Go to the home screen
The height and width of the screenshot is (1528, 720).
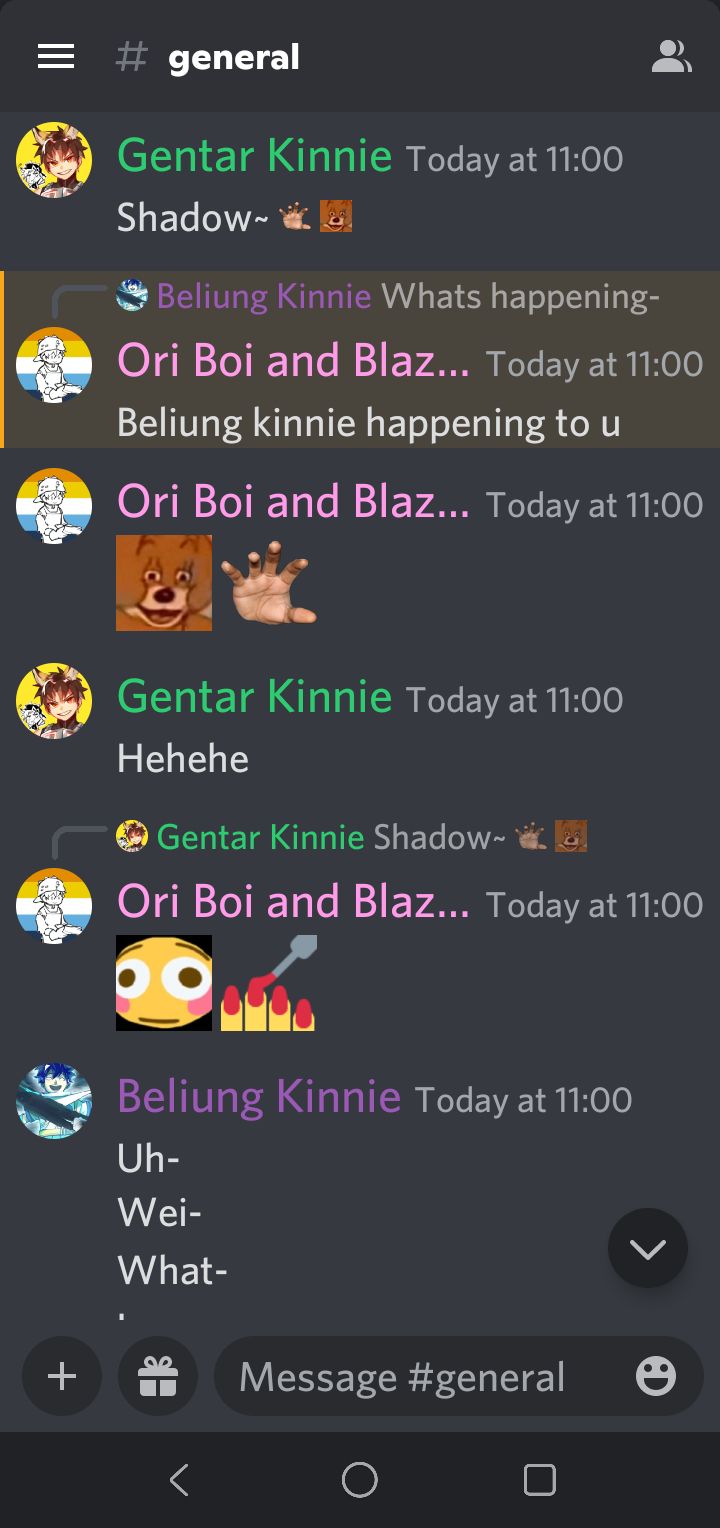coord(360,1479)
